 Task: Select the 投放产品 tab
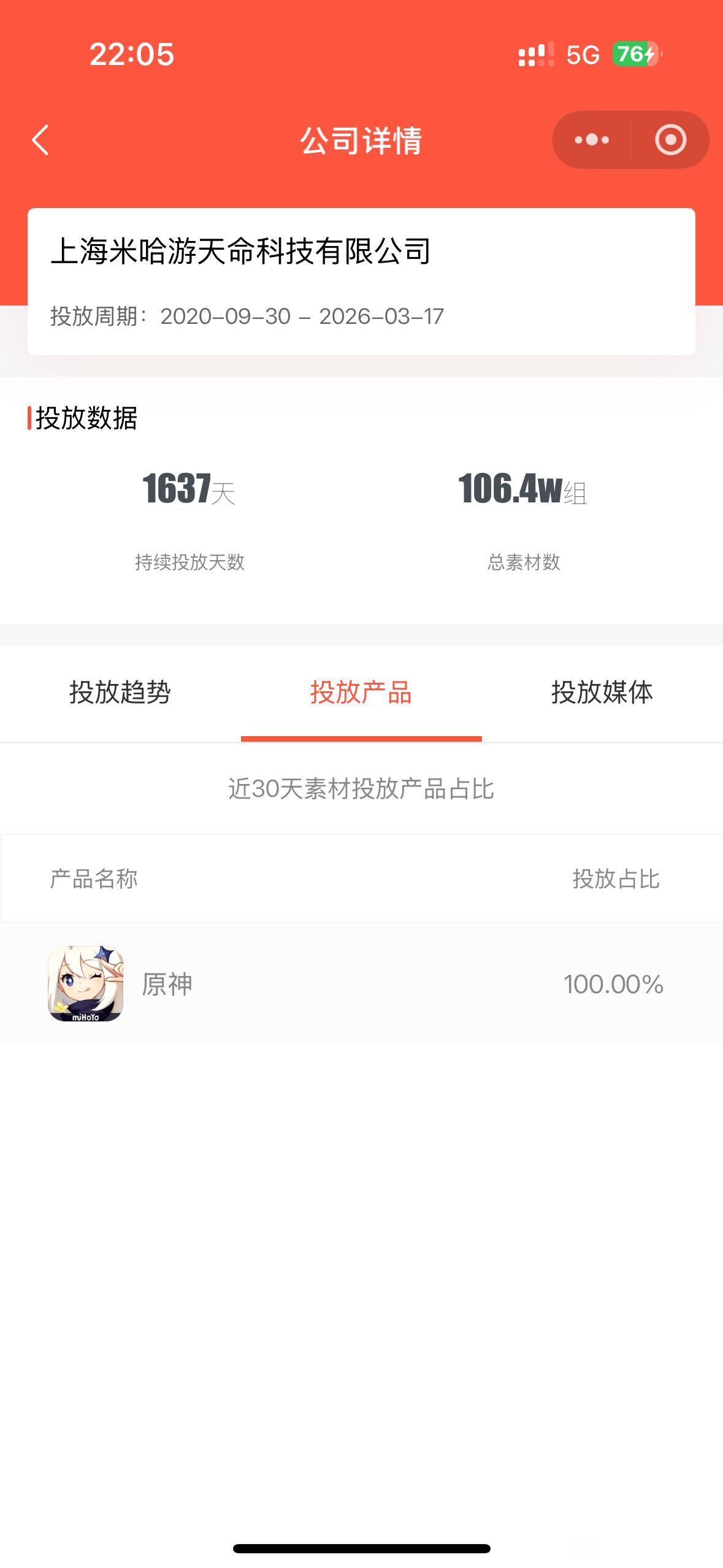pyautogui.click(x=361, y=693)
